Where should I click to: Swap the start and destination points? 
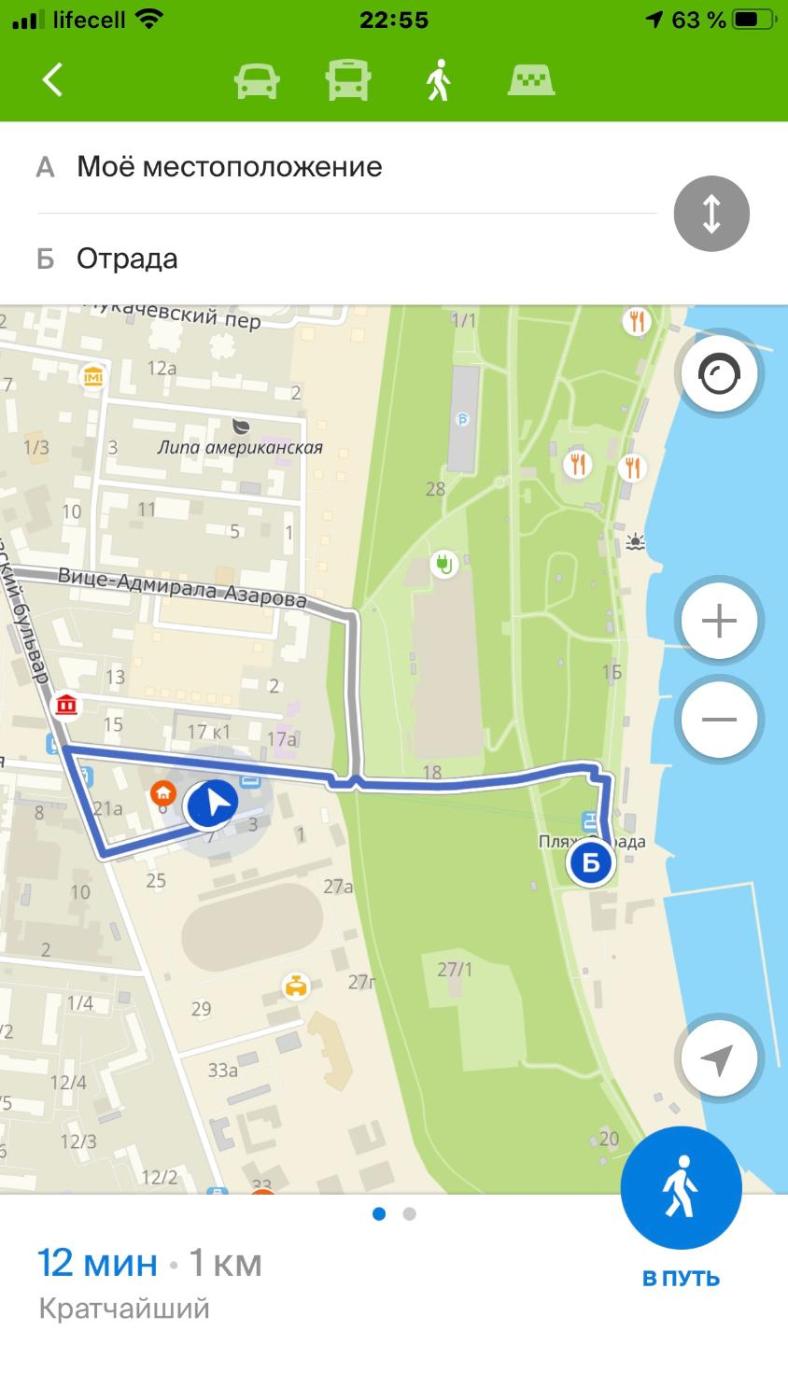pyautogui.click(x=711, y=213)
